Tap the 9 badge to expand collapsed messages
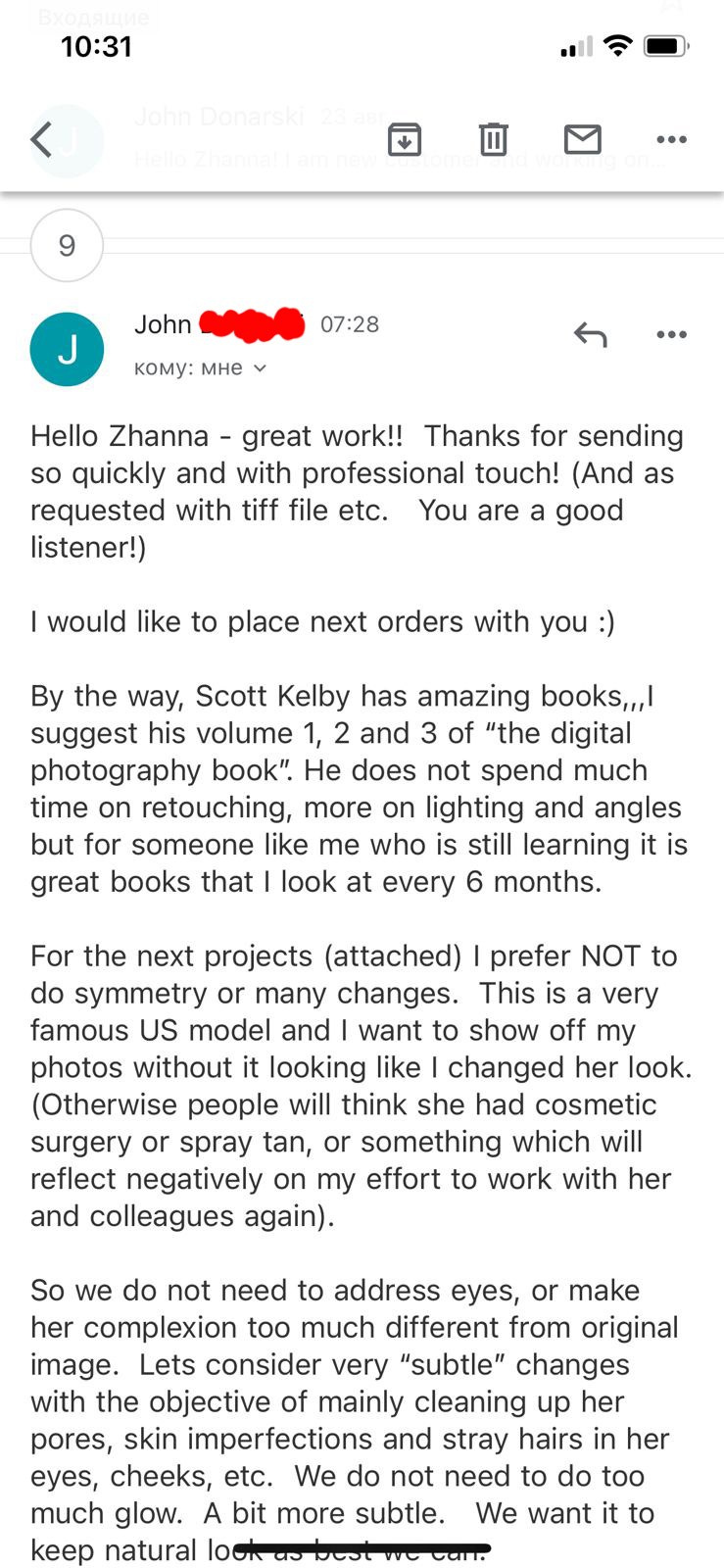This screenshot has height=1568, width=724. [67, 246]
